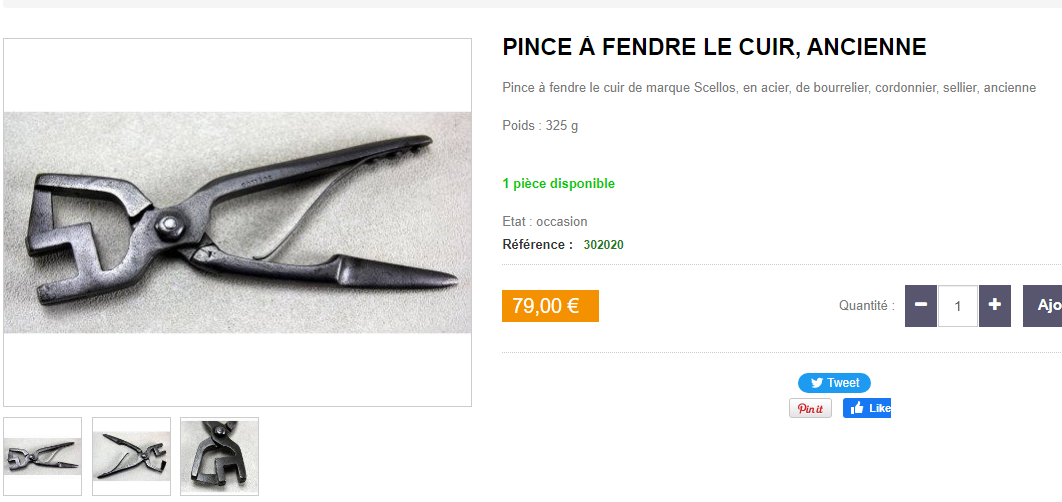Add the pliers to the cart
This screenshot has height=502, width=1062.
point(1043,305)
